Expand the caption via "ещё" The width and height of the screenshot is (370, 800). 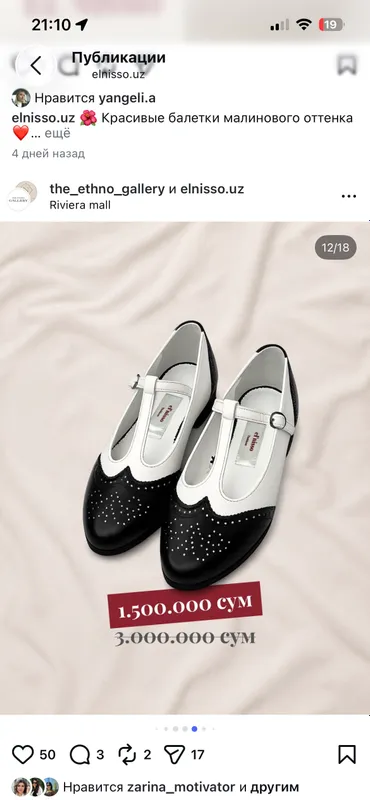(57, 134)
